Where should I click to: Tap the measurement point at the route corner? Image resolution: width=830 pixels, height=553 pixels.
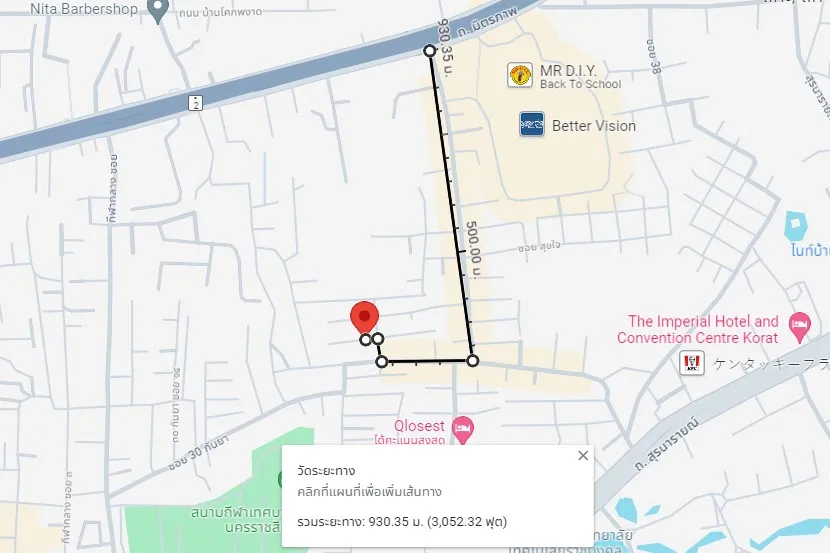(472, 360)
